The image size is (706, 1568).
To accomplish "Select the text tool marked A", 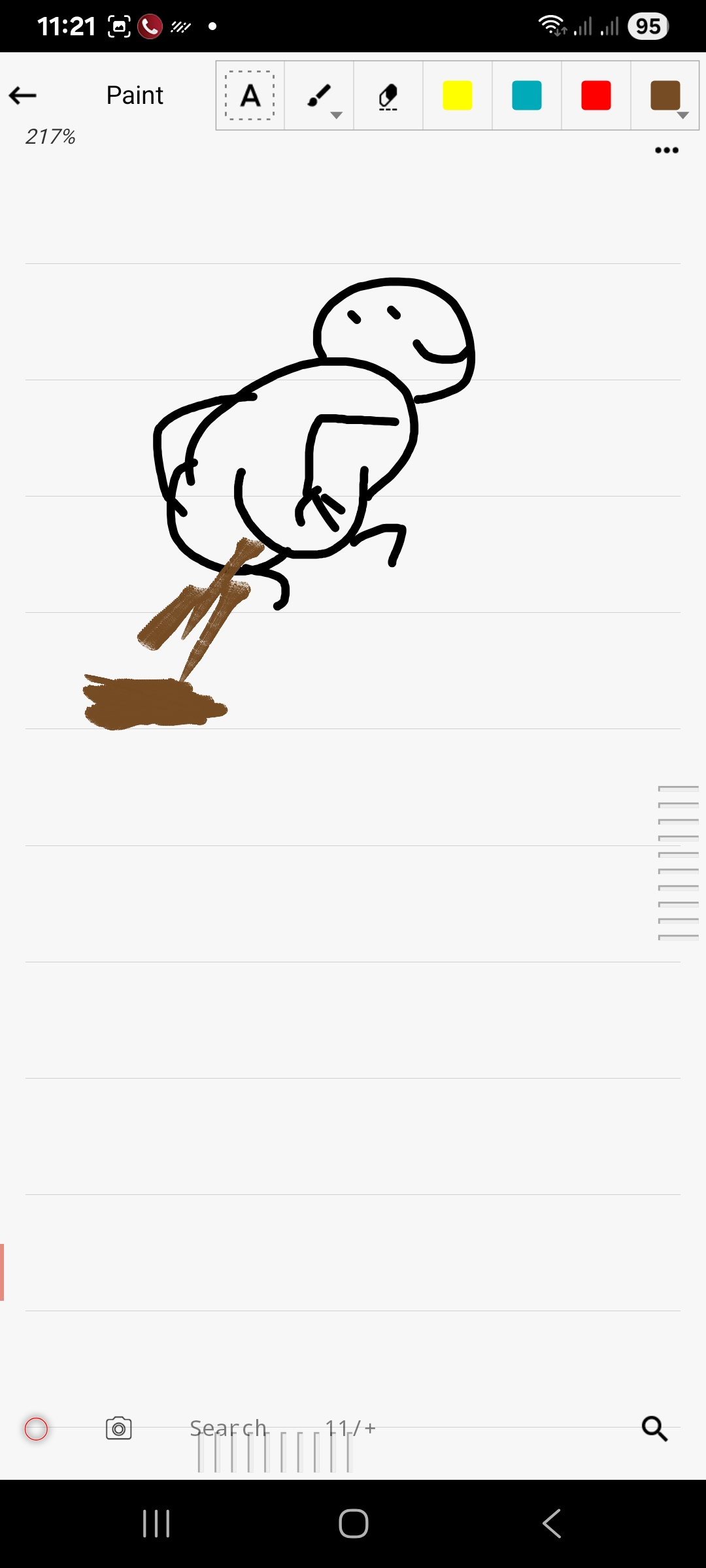I will 250,95.
